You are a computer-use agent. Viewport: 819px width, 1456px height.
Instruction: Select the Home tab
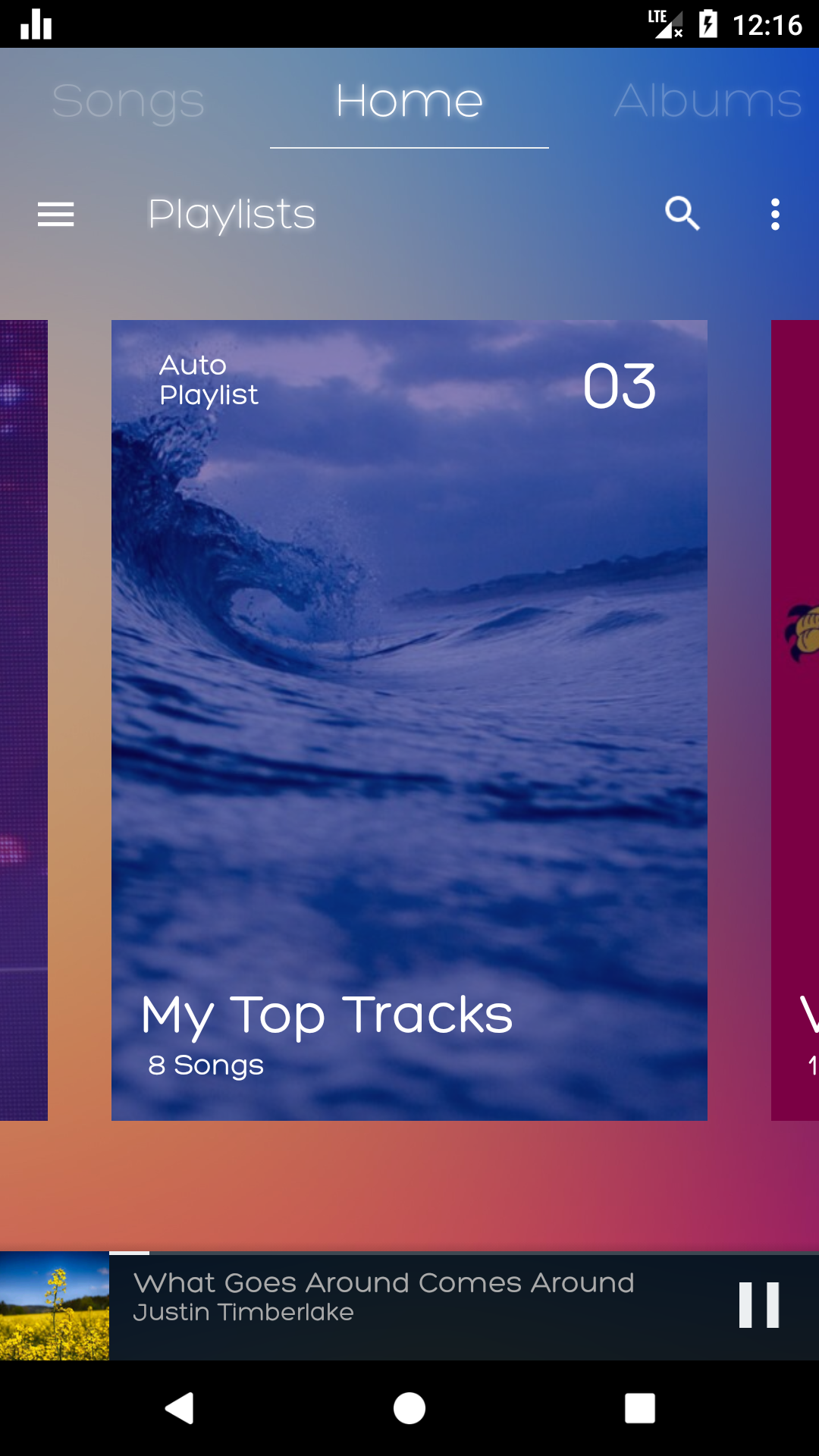(x=409, y=101)
